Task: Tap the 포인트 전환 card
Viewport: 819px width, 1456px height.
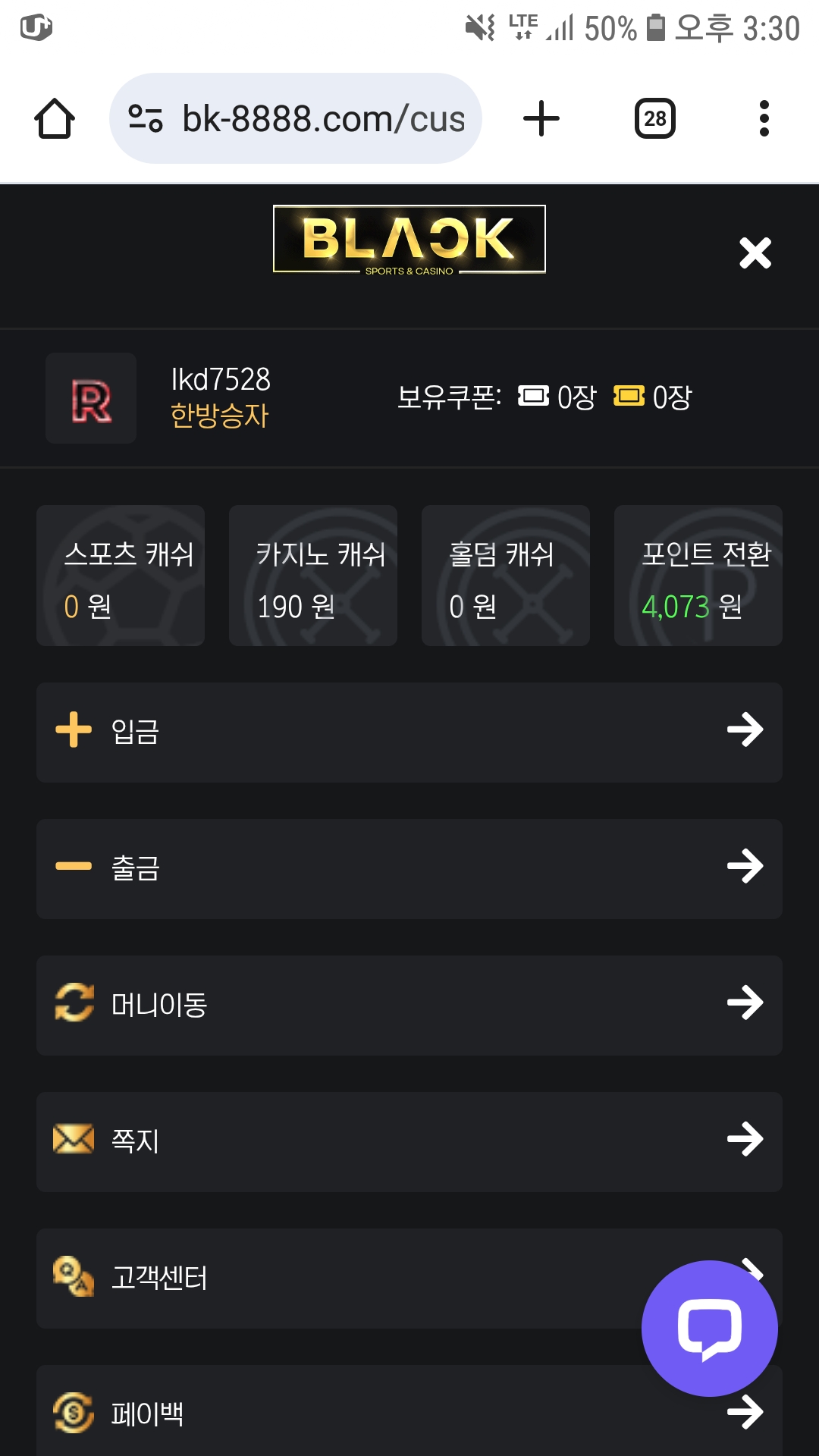Action: tap(698, 576)
